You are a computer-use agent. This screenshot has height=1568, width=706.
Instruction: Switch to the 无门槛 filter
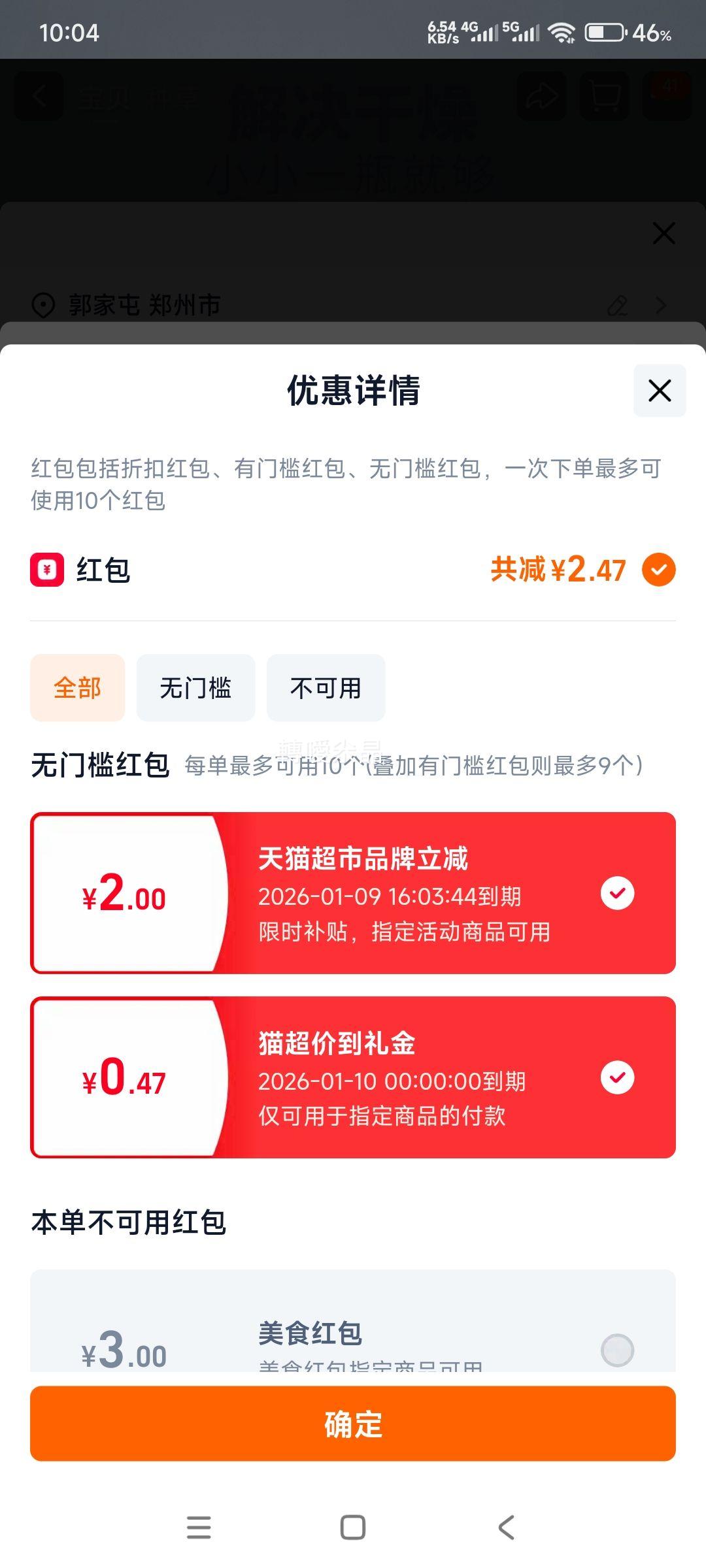pos(195,688)
